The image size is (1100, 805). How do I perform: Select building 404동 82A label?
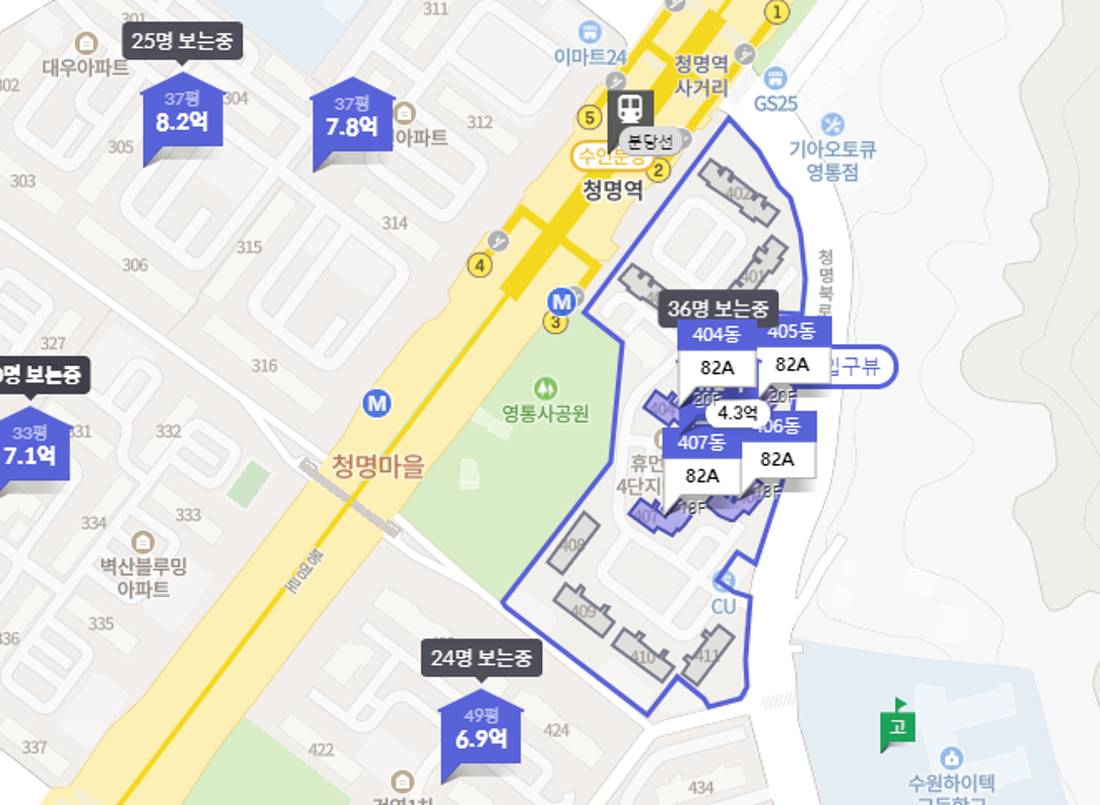[717, 355]
